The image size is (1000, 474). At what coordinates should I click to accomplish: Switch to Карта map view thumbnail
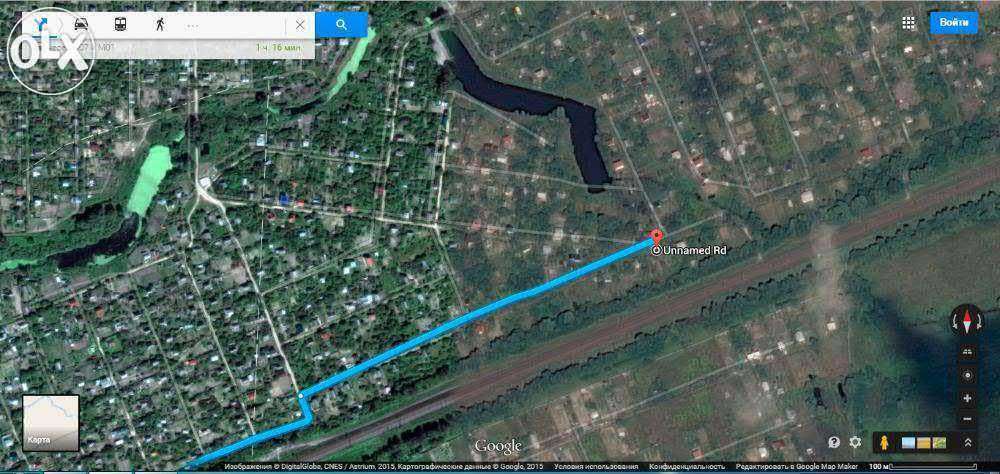click(x=51, y=423)
